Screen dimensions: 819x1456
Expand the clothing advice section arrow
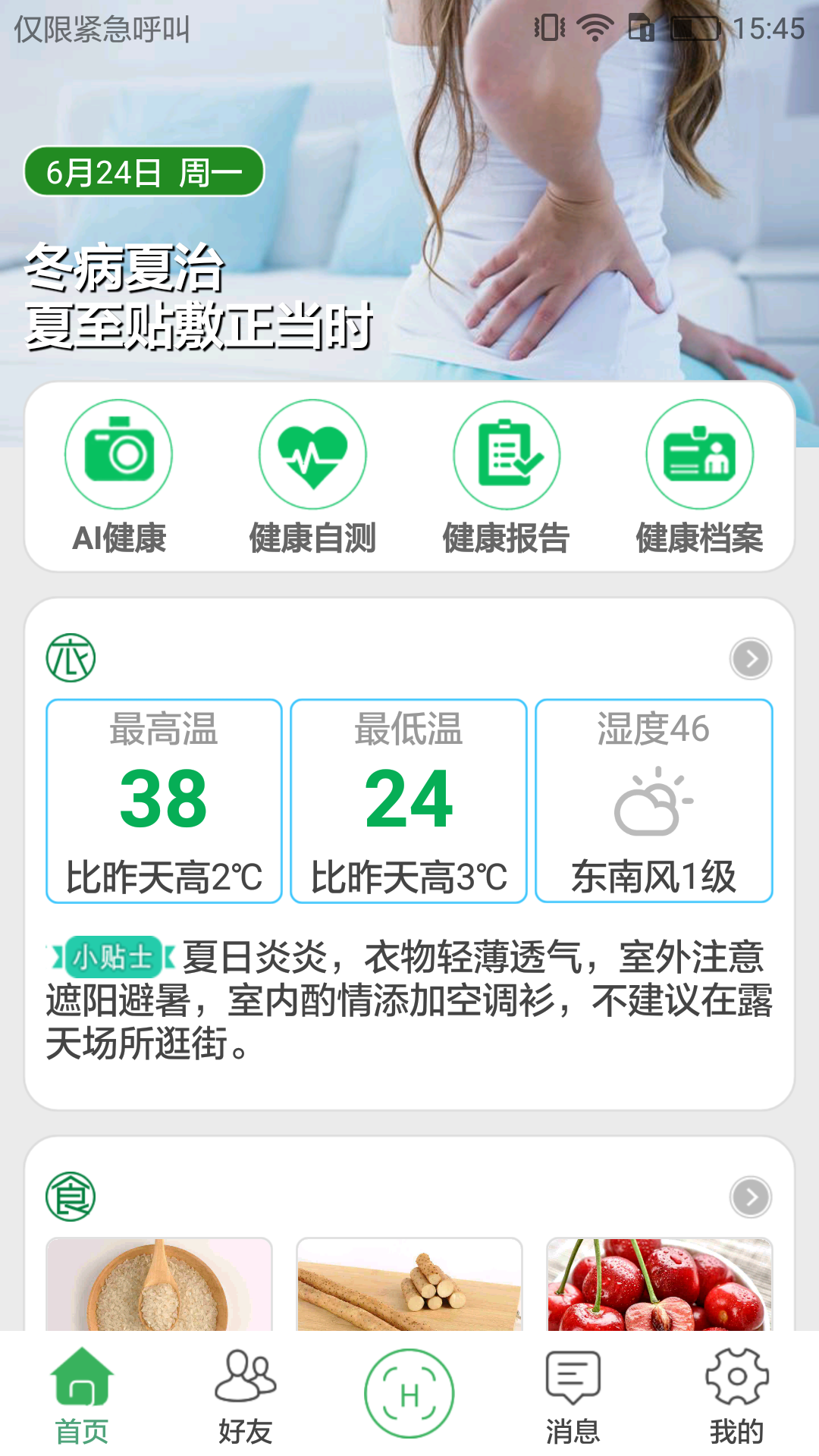[x=750, y=659]
